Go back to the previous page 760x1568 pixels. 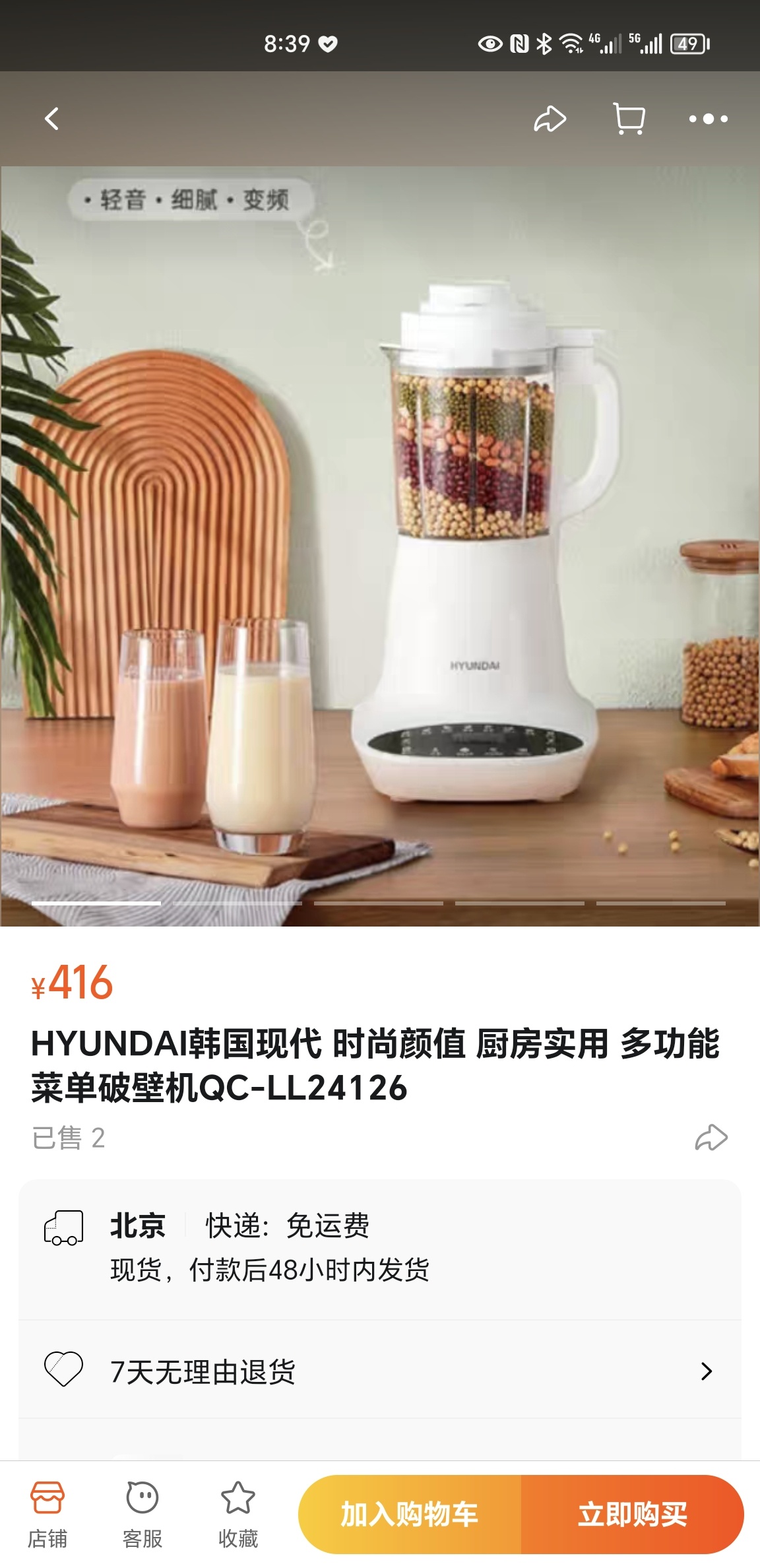(x=51, y=119)
